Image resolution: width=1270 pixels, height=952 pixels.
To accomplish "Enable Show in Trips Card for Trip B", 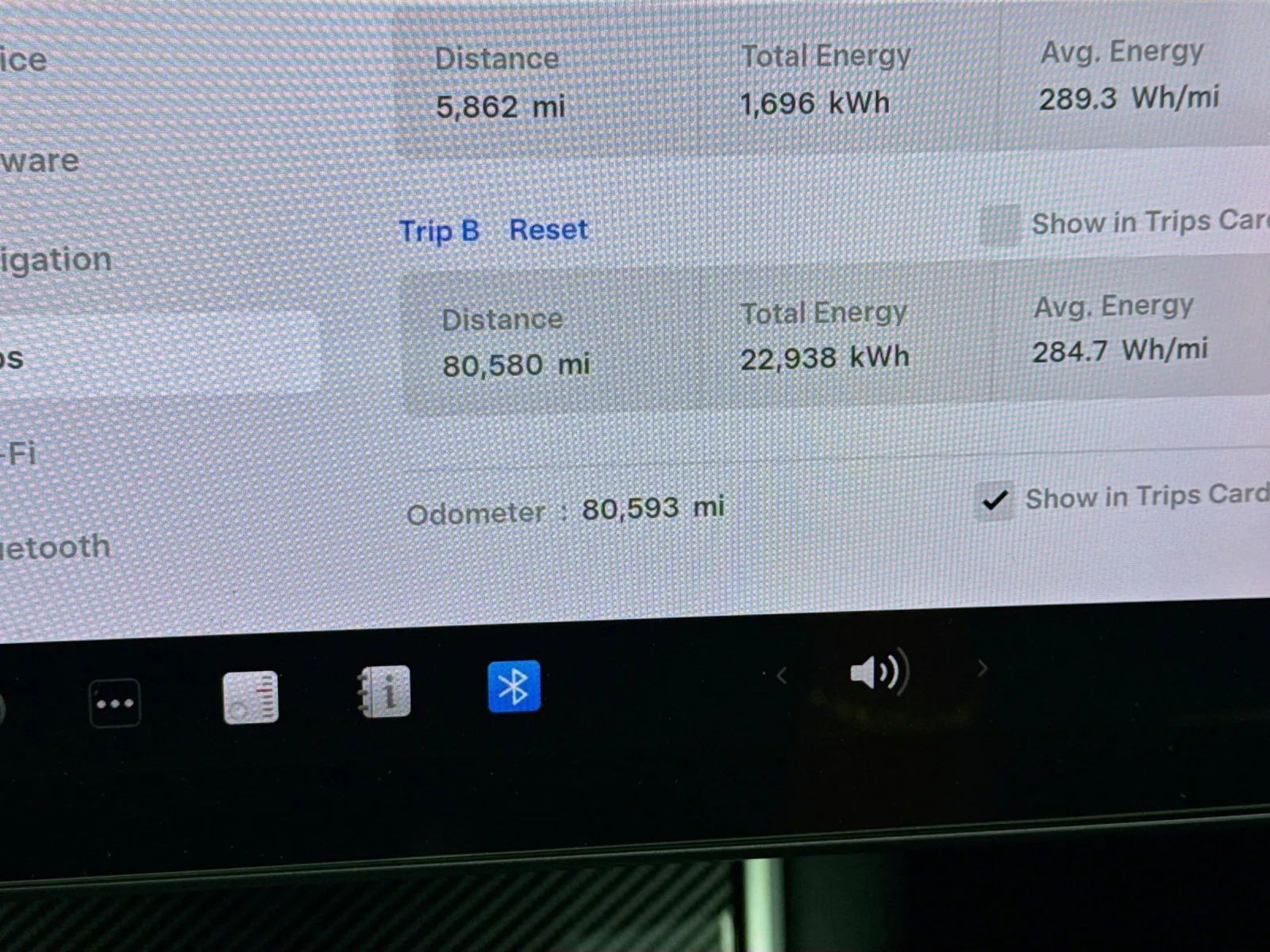I will pyautogui.click(x=999, y=225).
